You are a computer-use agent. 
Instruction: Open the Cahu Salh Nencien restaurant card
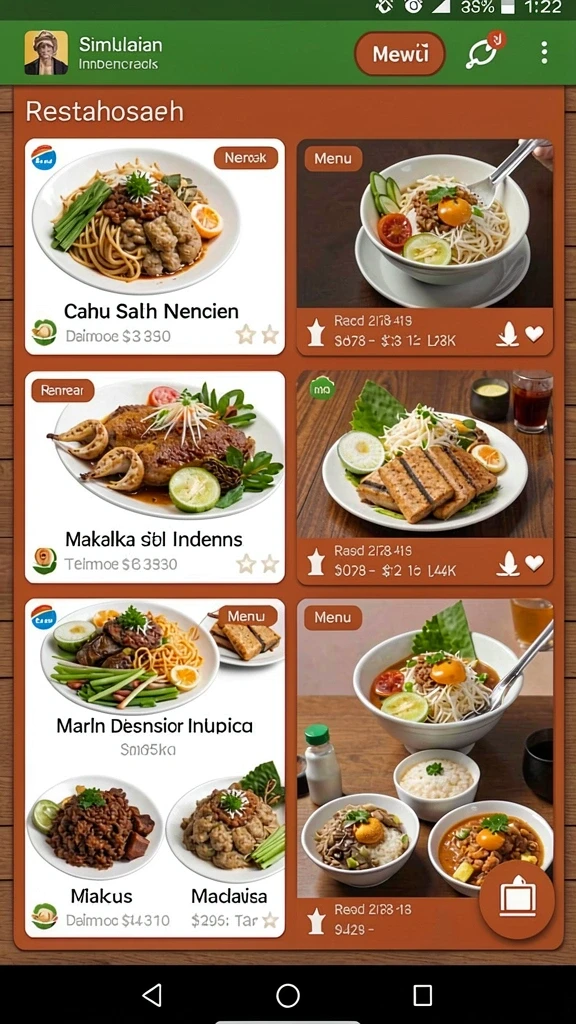point(155,246)
